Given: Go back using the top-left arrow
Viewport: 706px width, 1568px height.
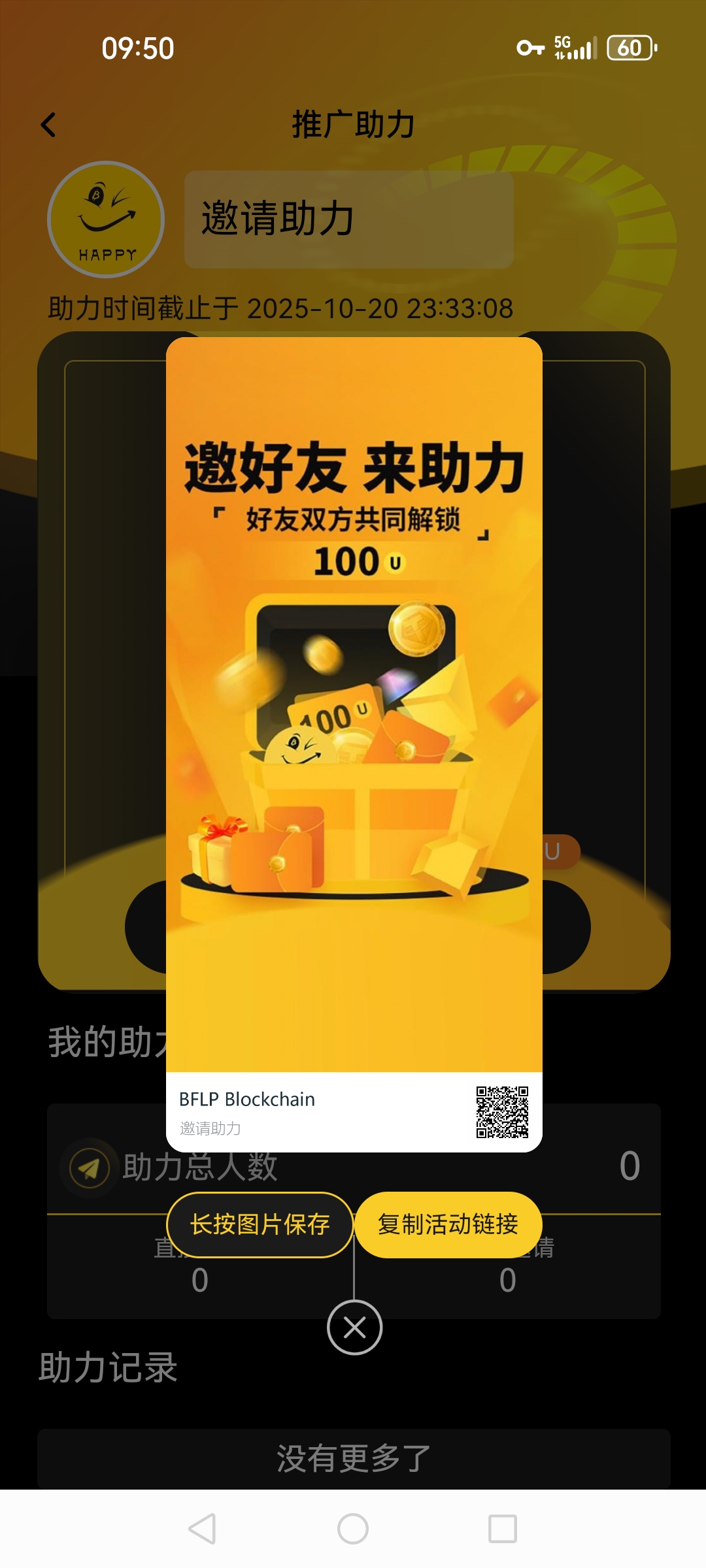Looking at the screenshot, I should tap(49, 125).
